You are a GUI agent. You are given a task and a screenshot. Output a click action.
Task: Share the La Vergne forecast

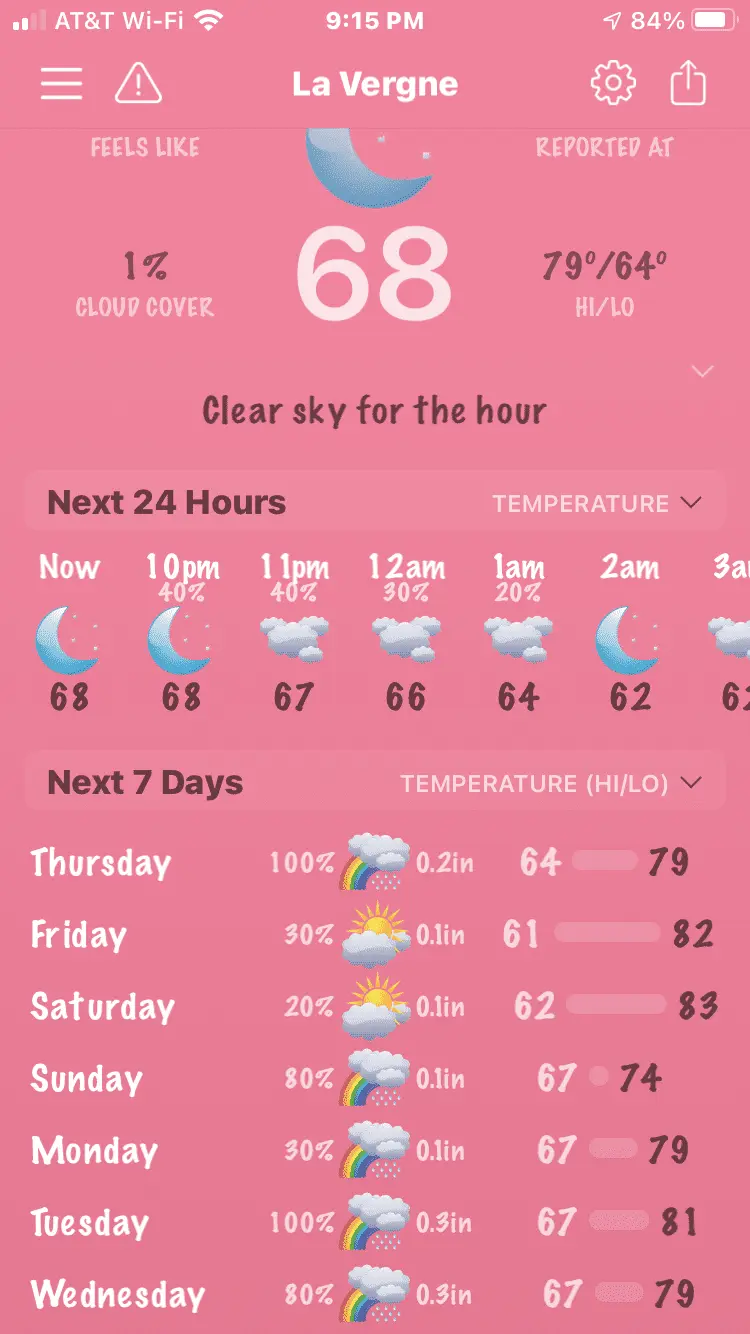point(688,84)
